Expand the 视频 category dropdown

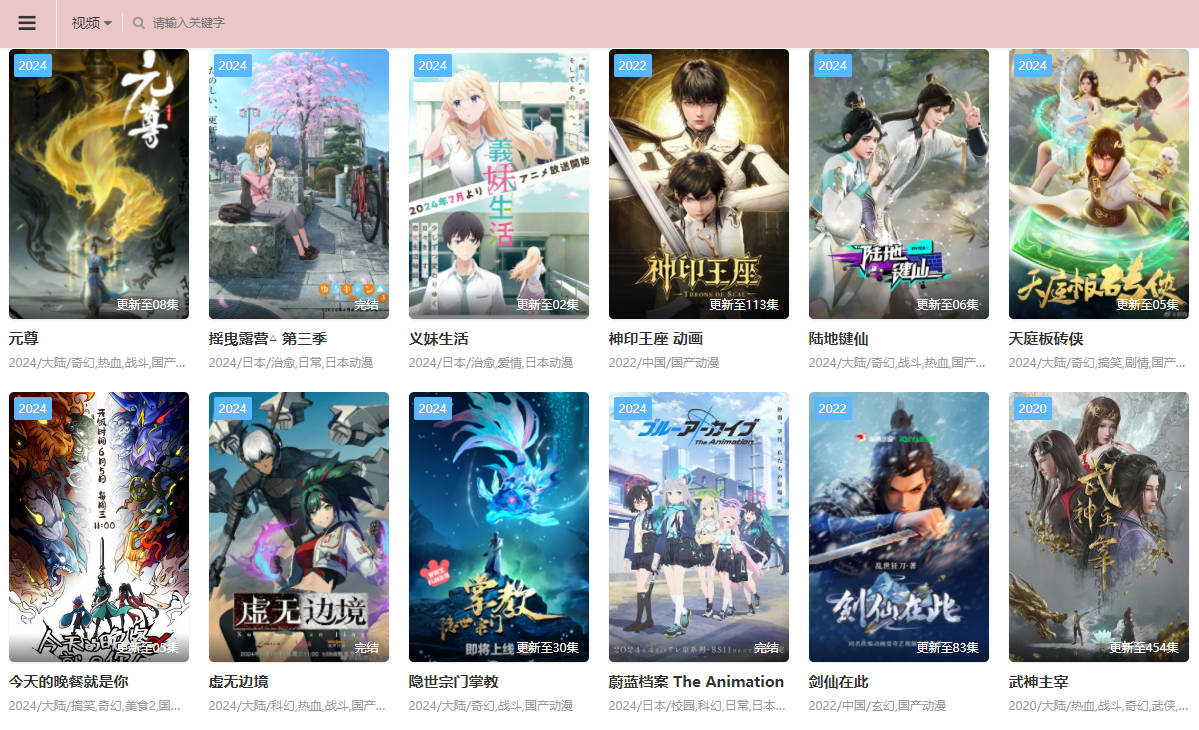tap(91, 23)
